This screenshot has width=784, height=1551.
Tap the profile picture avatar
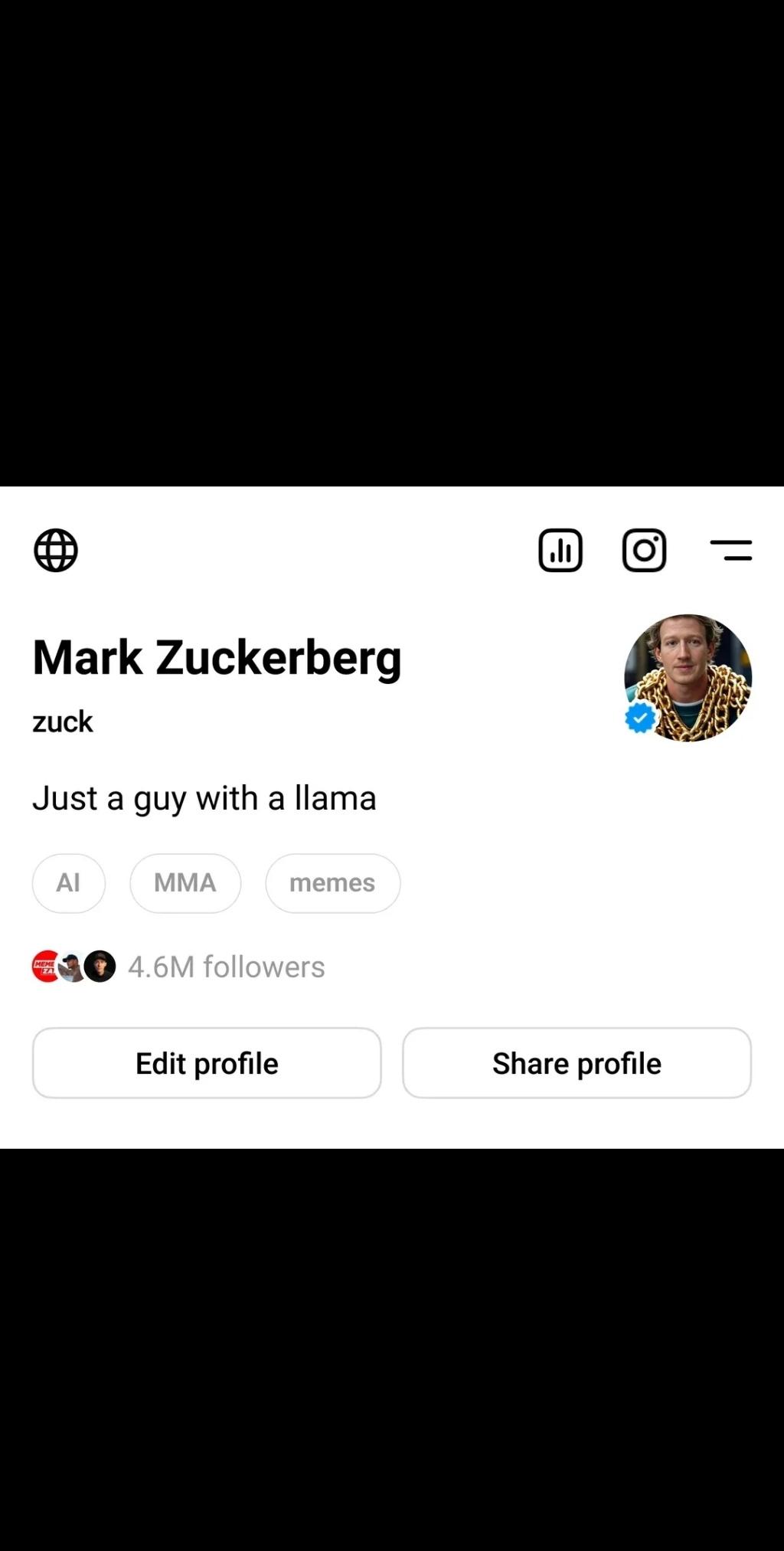click(688, 678)
